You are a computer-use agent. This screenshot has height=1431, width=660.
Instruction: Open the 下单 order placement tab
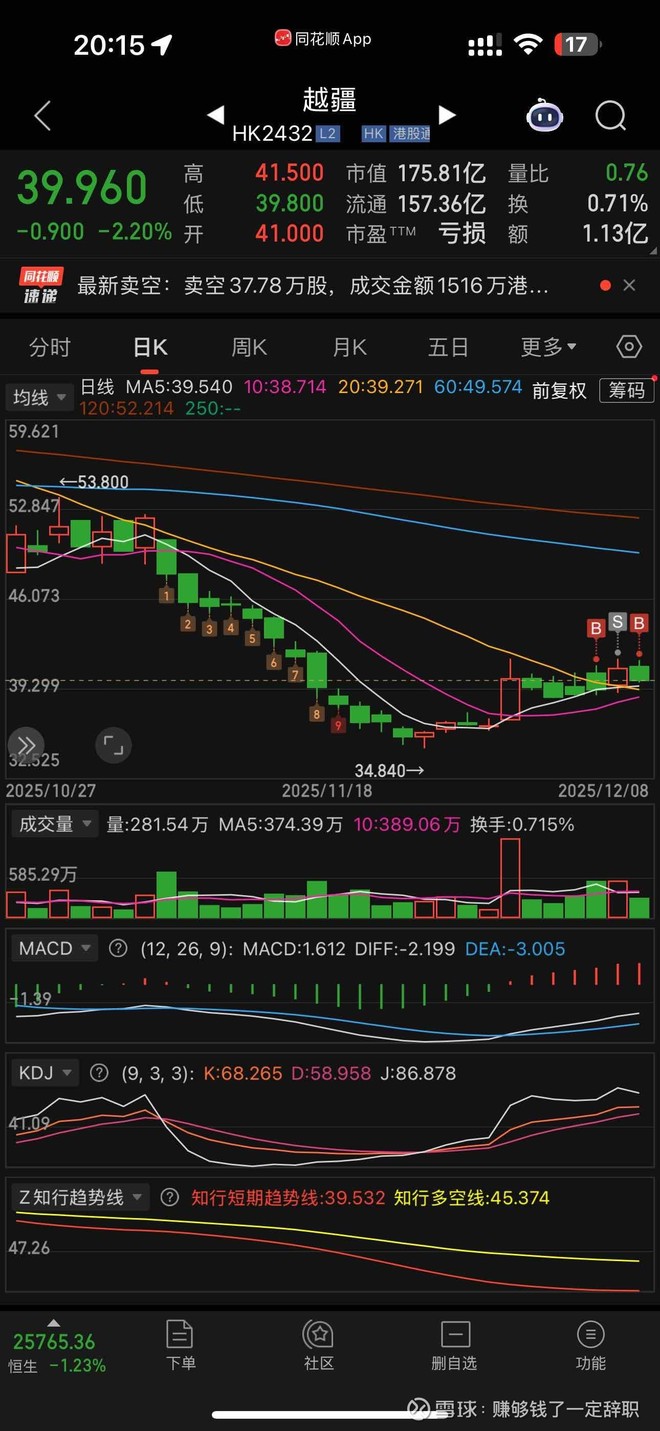(x=180, y=1345)
